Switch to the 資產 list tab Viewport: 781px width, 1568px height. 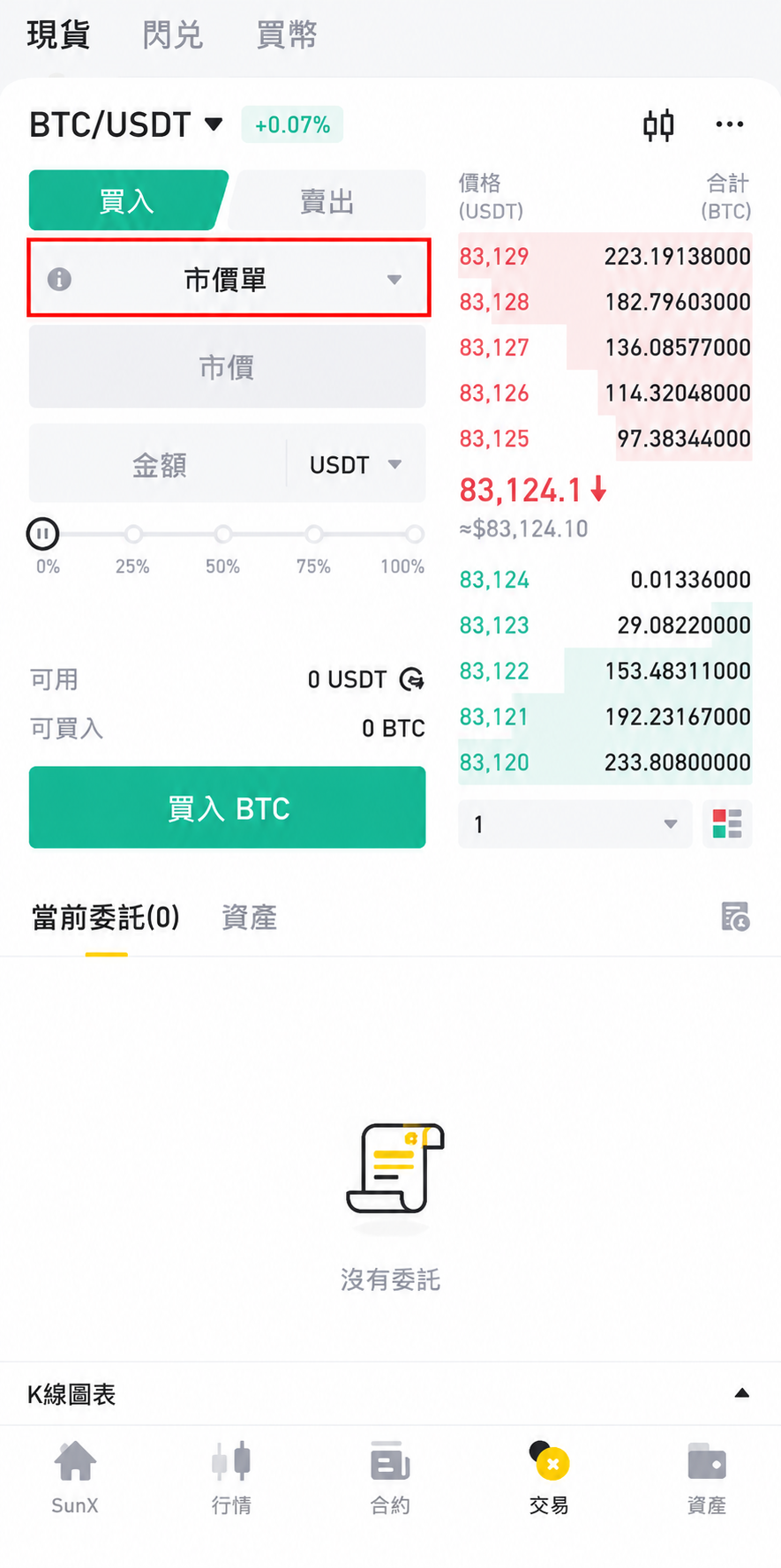(x=249, y=918)
